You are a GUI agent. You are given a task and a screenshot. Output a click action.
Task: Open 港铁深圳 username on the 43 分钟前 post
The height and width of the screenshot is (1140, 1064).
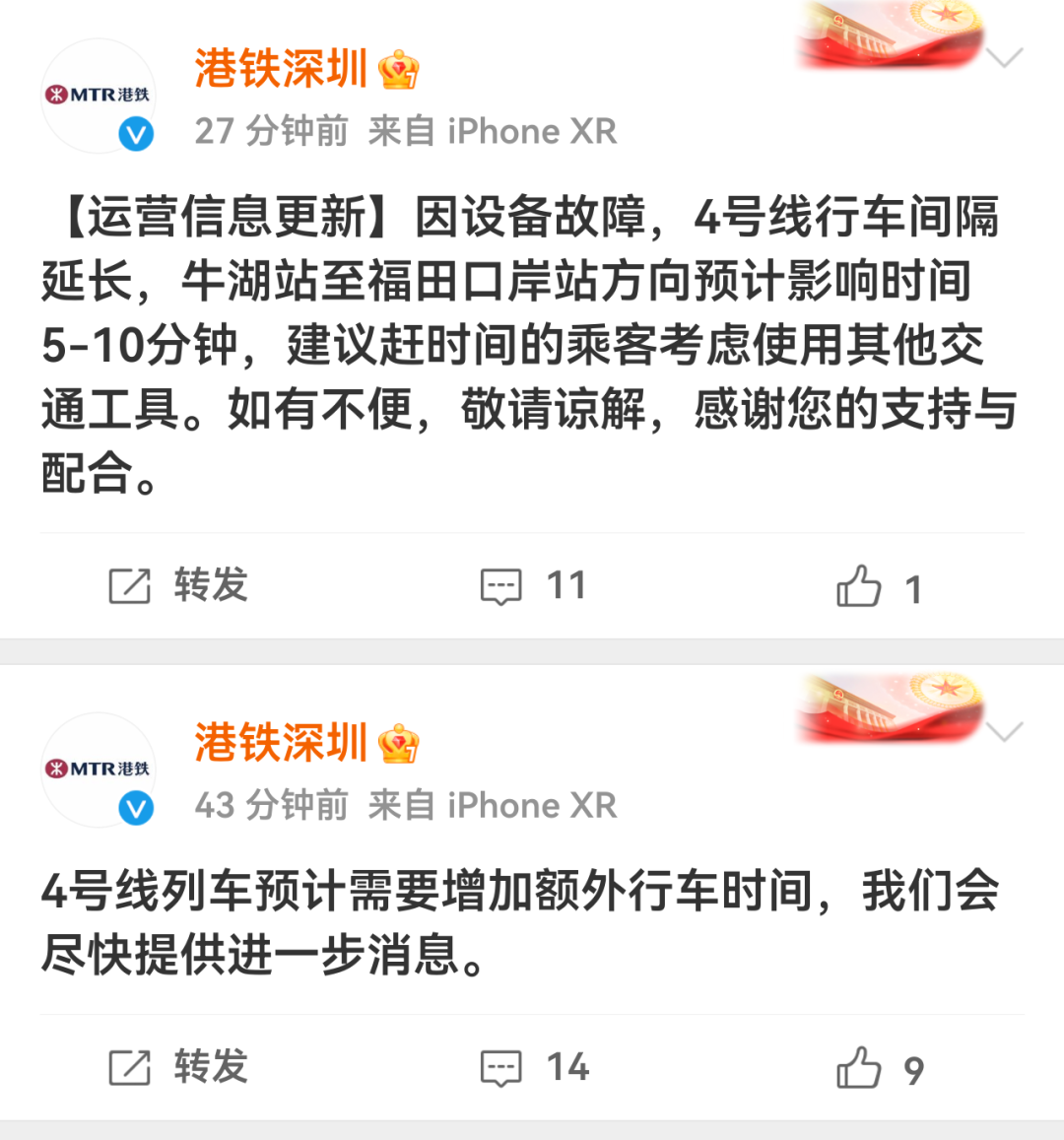[281, 743]
